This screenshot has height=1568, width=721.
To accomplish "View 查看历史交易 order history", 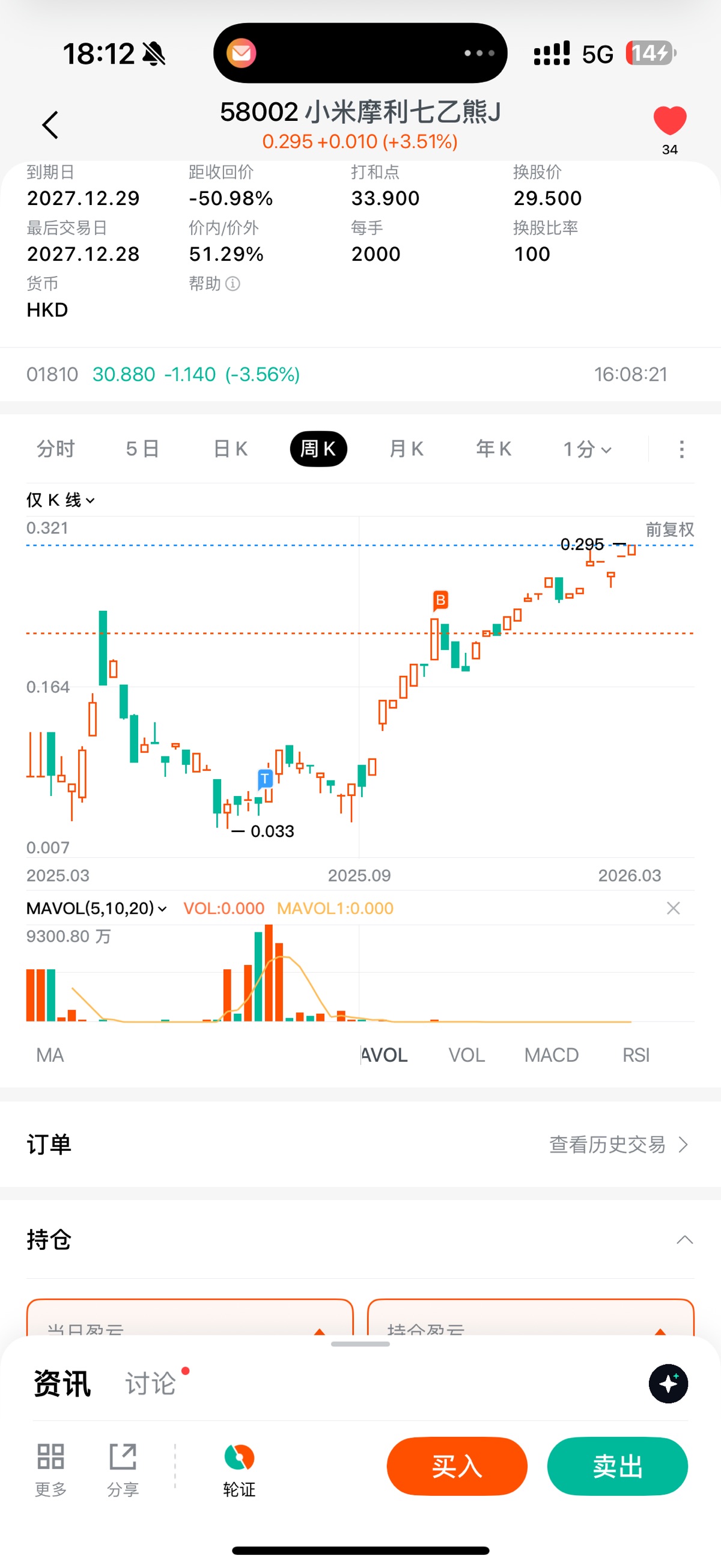I will [618, 1144].
